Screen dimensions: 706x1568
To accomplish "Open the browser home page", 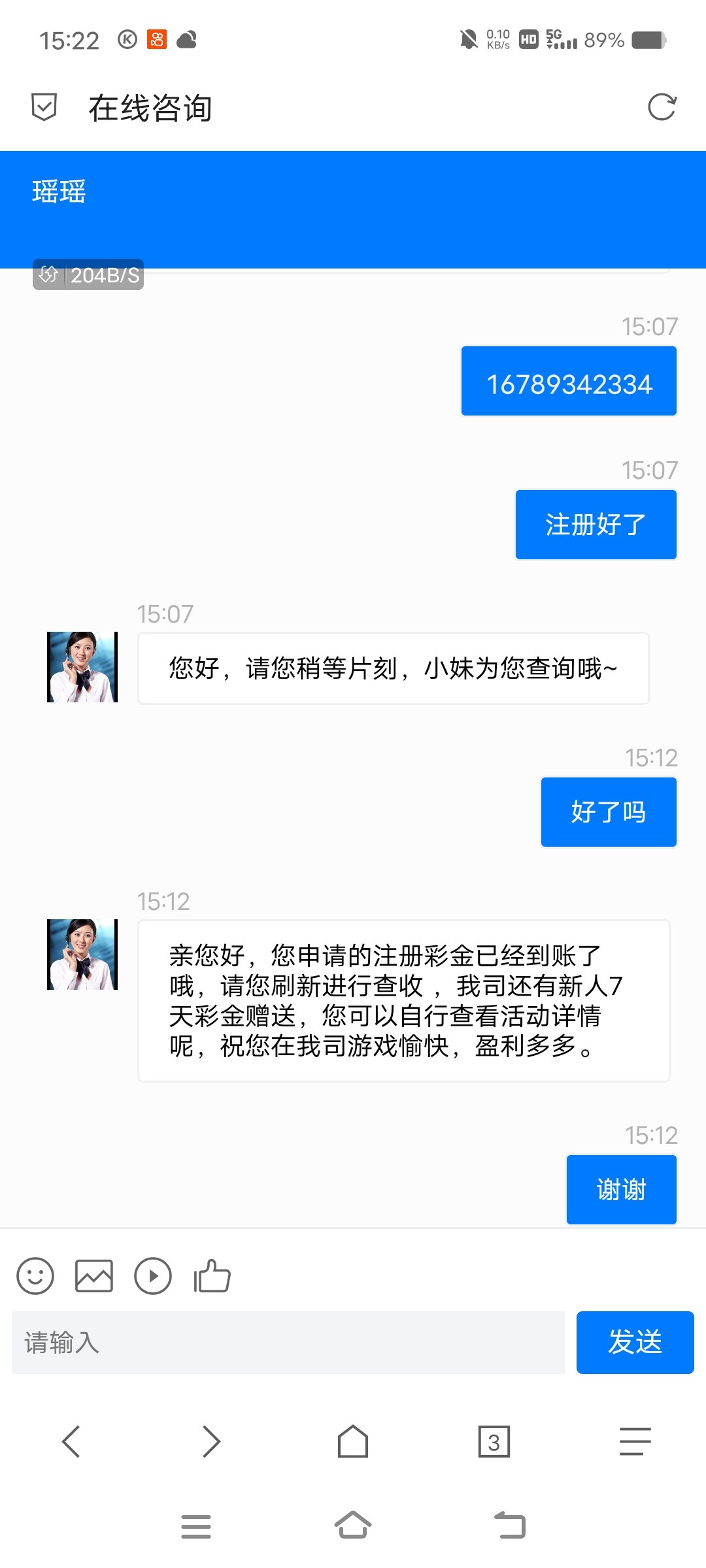I will point(353,1441).
